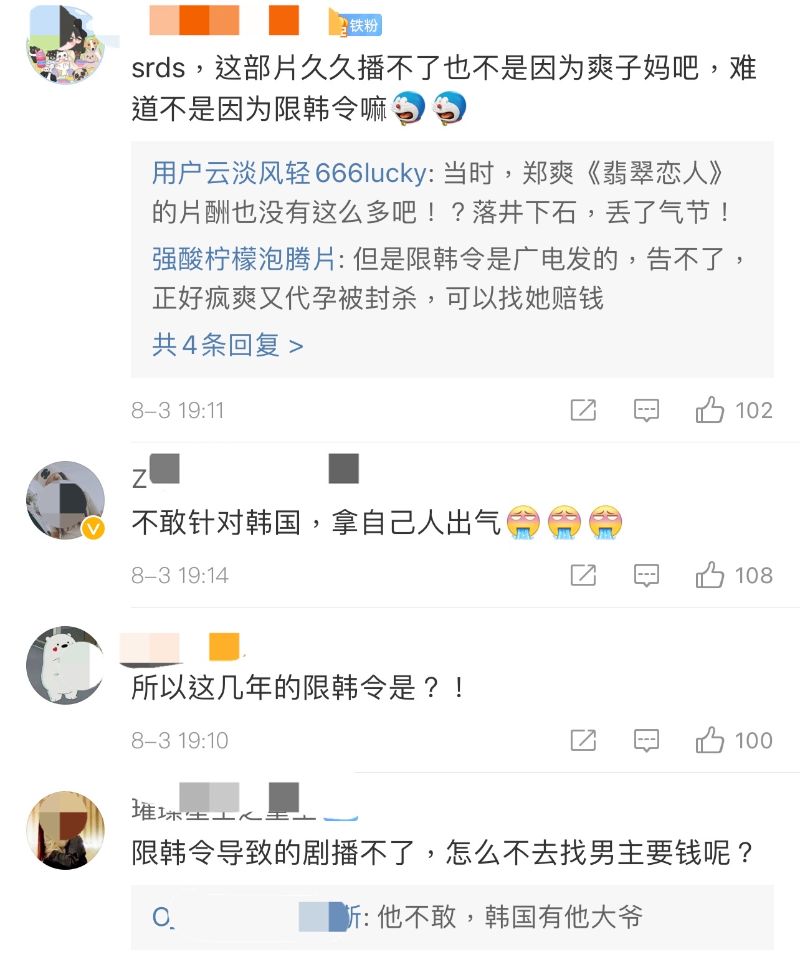Expand the "共4条回复" replies link
The image size is (800, 962).
[227, 345]
